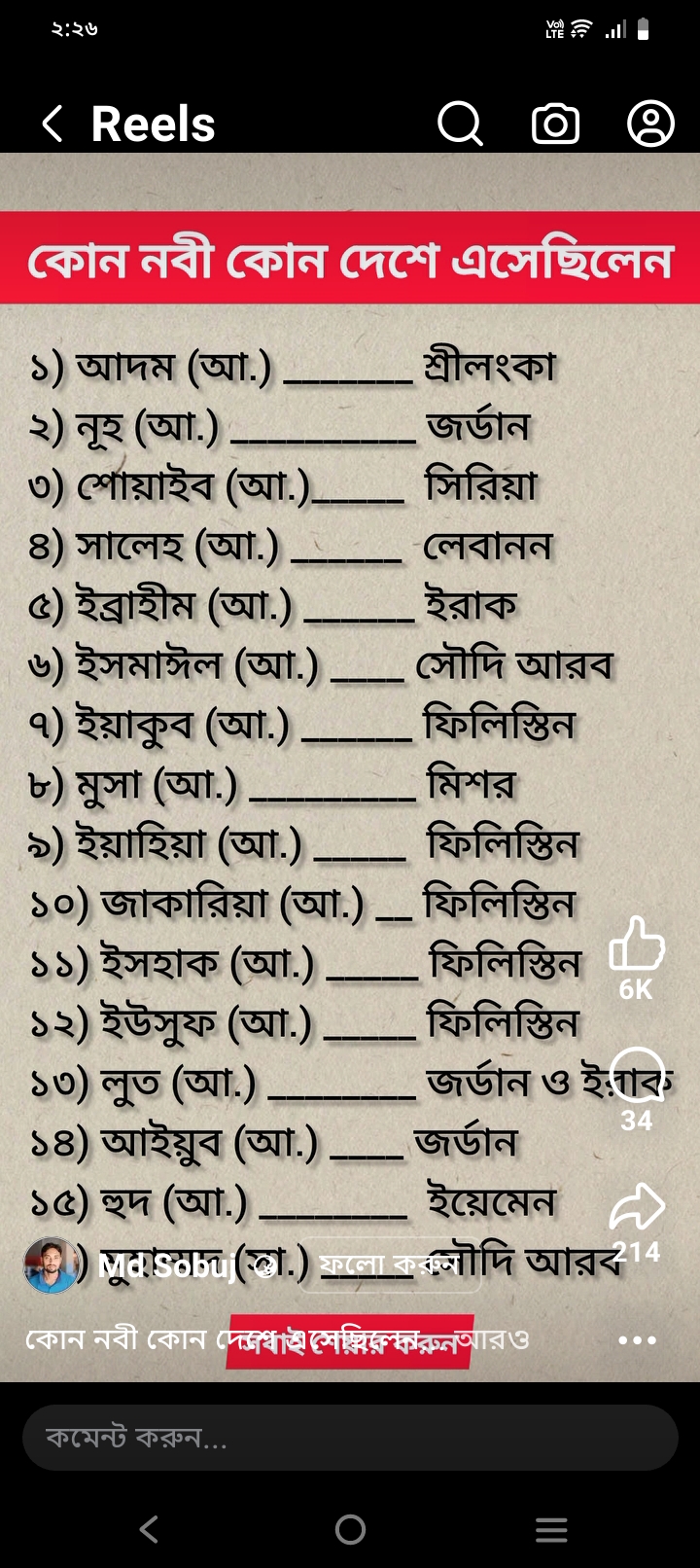
Task: Open the three-dot options menu
Action: (x=638, y=1340)
